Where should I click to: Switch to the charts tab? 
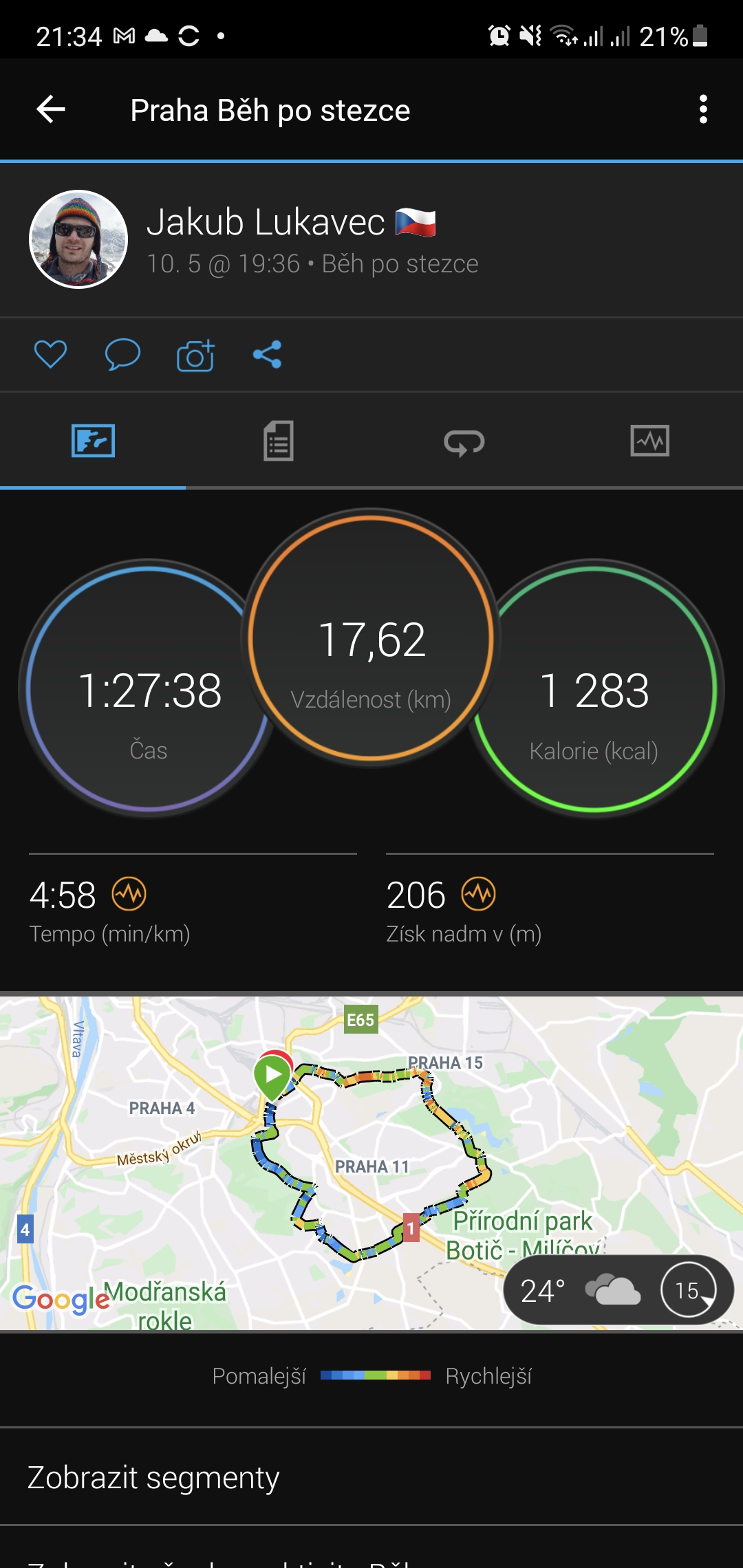[x=650, y=441]
